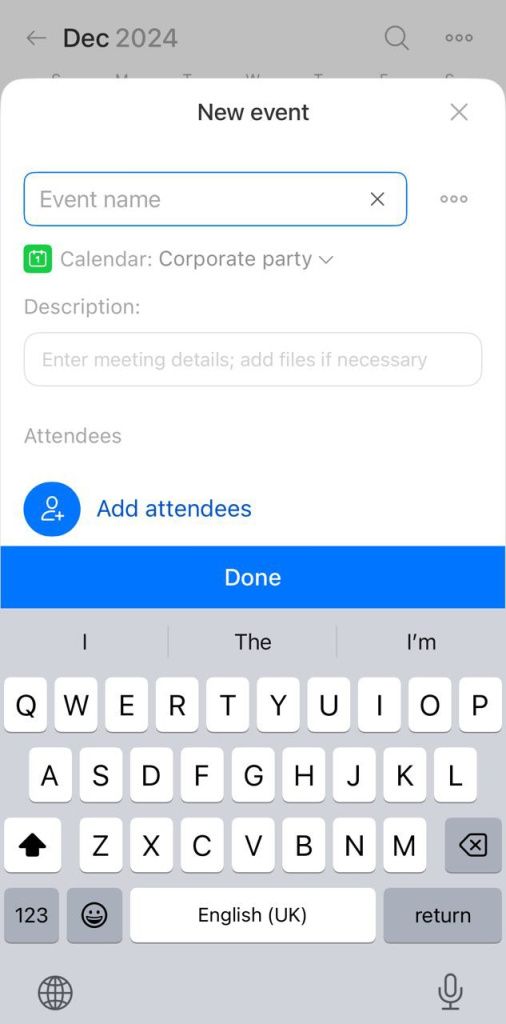
Task: Open the emoji keyboard
Action: click(x=94, y=915)
